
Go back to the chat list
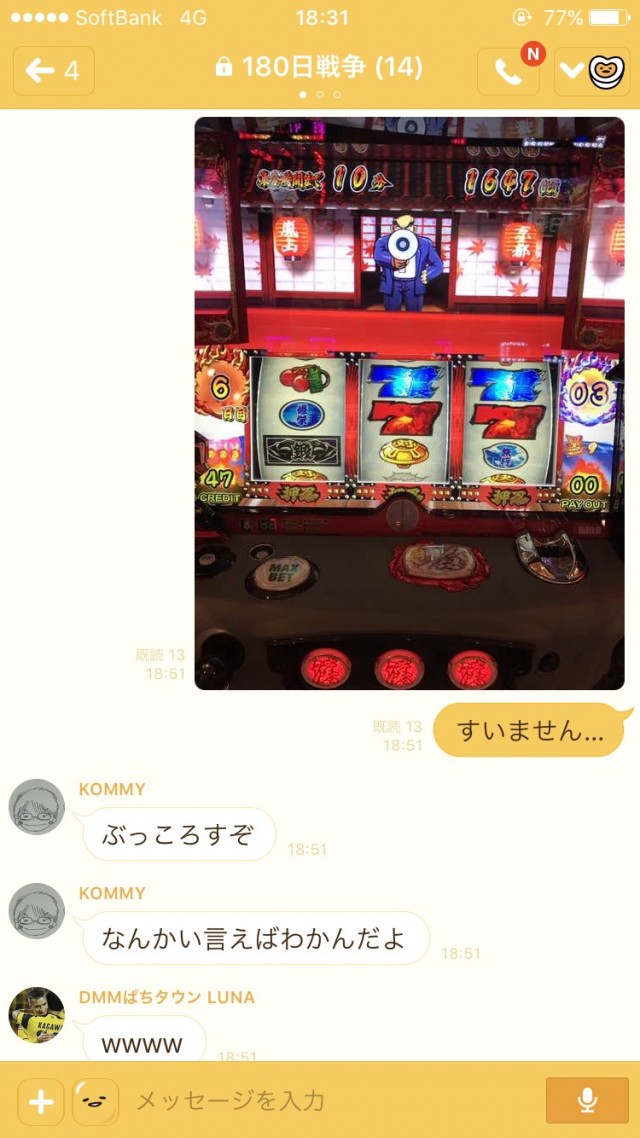(53, 70)
